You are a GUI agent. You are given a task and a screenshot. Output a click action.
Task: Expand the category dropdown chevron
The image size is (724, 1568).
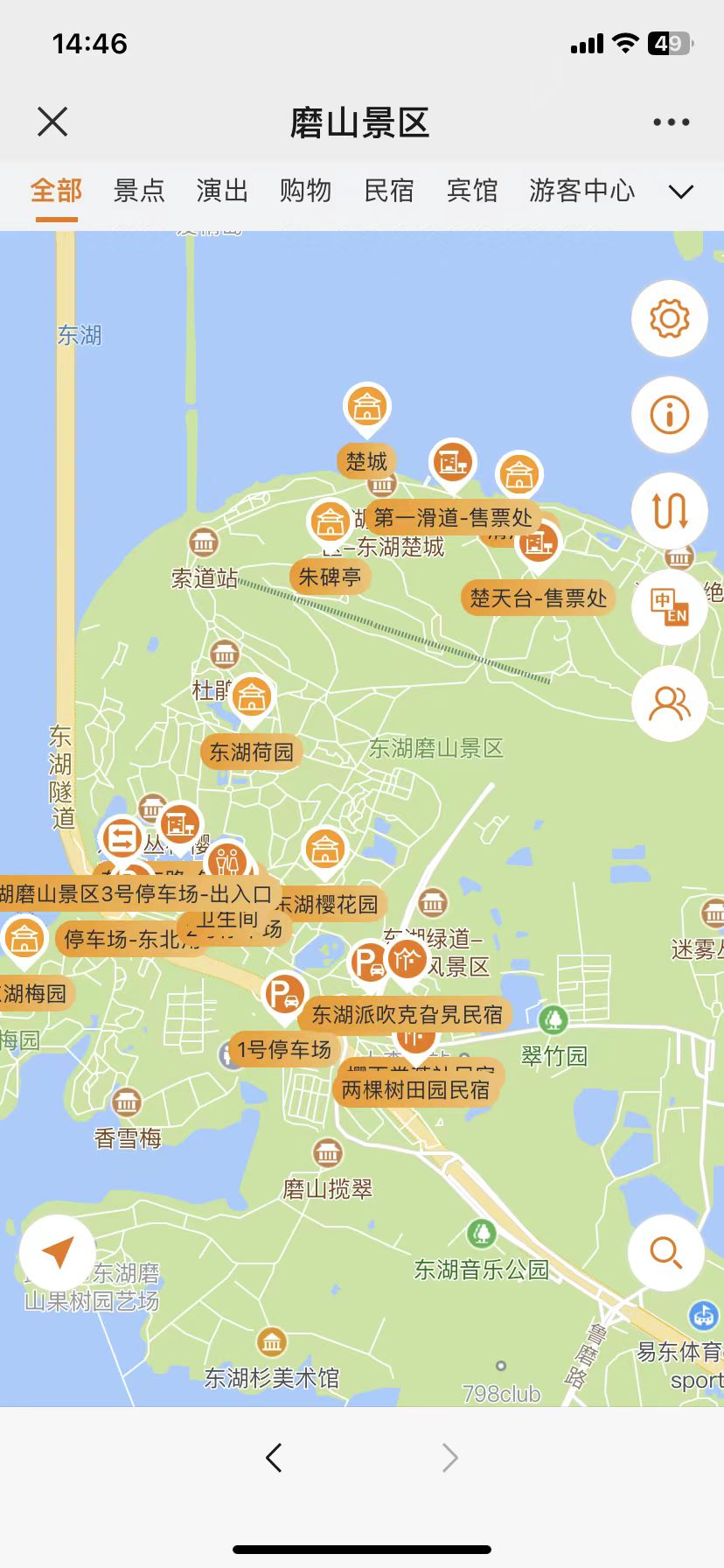point(680,191)
